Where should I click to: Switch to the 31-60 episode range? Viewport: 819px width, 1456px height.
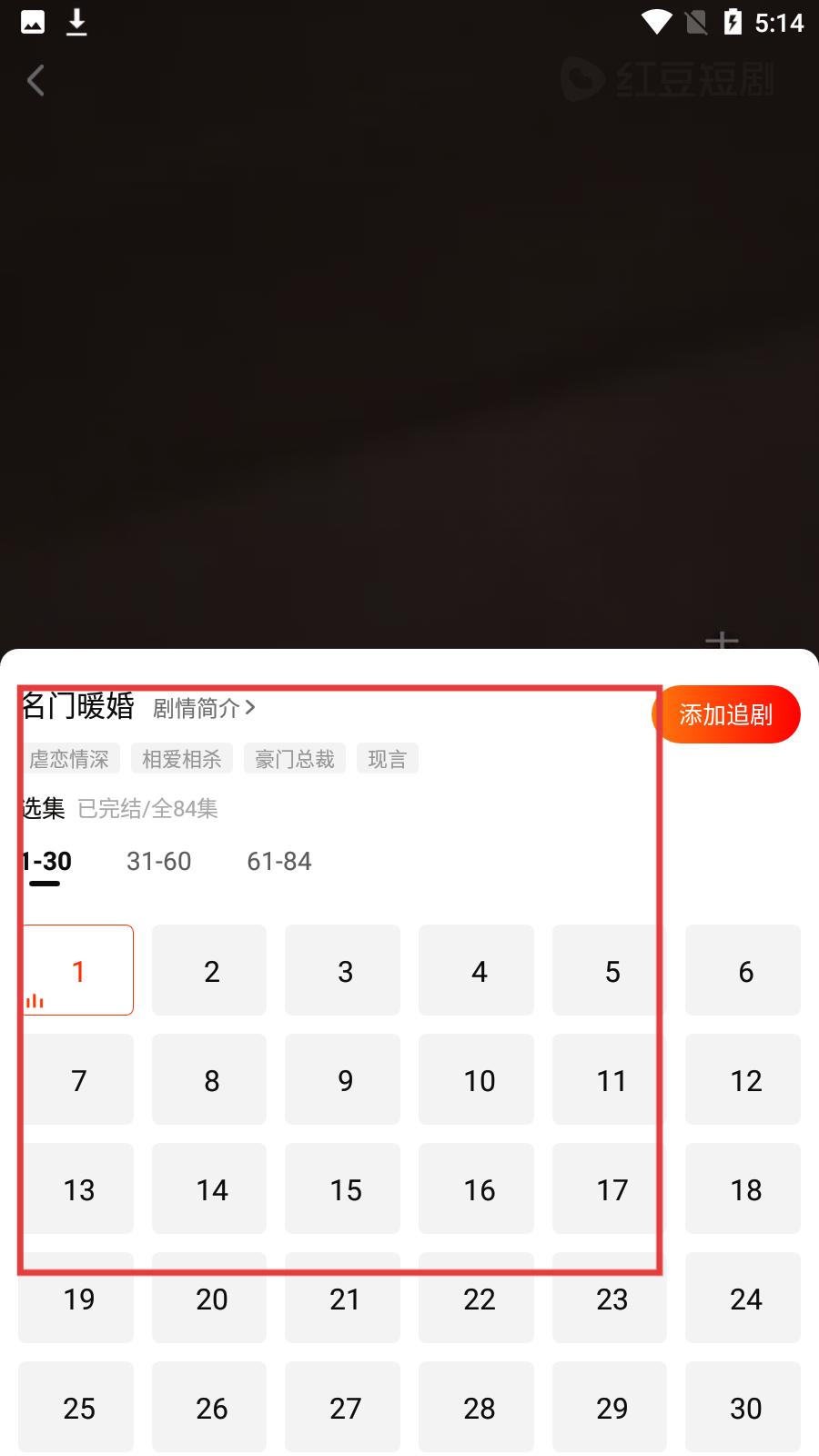coord(159,861)
